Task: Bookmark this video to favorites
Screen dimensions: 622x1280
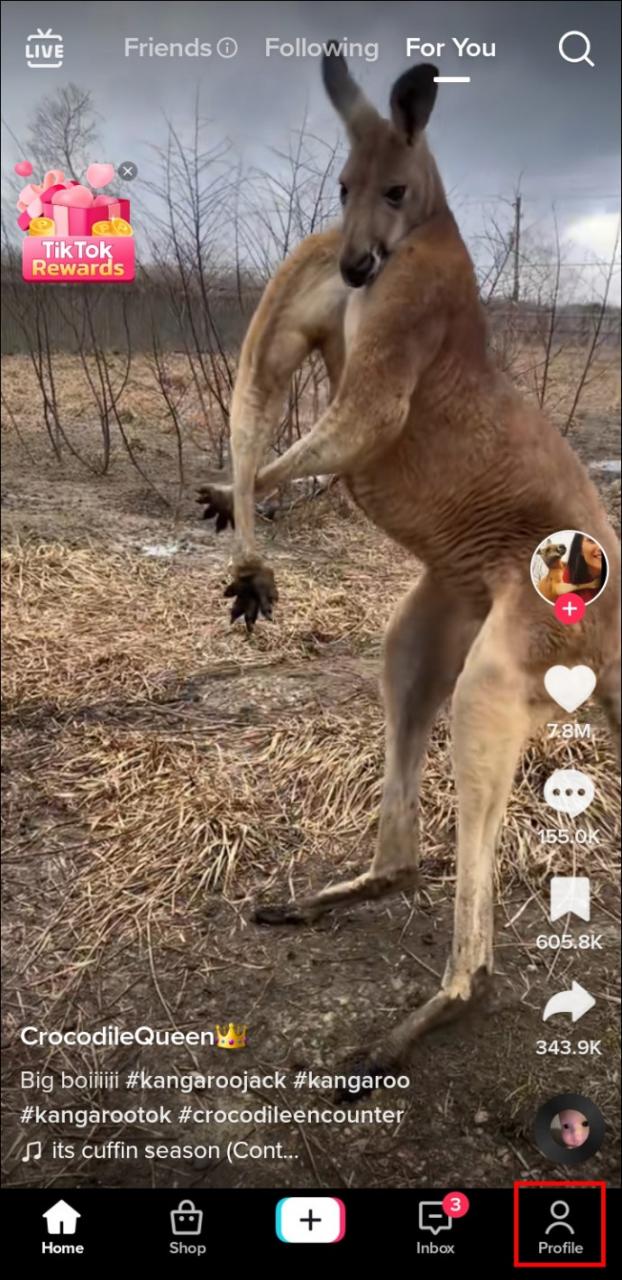Action: pyautogui.click(x=569, y=899)
